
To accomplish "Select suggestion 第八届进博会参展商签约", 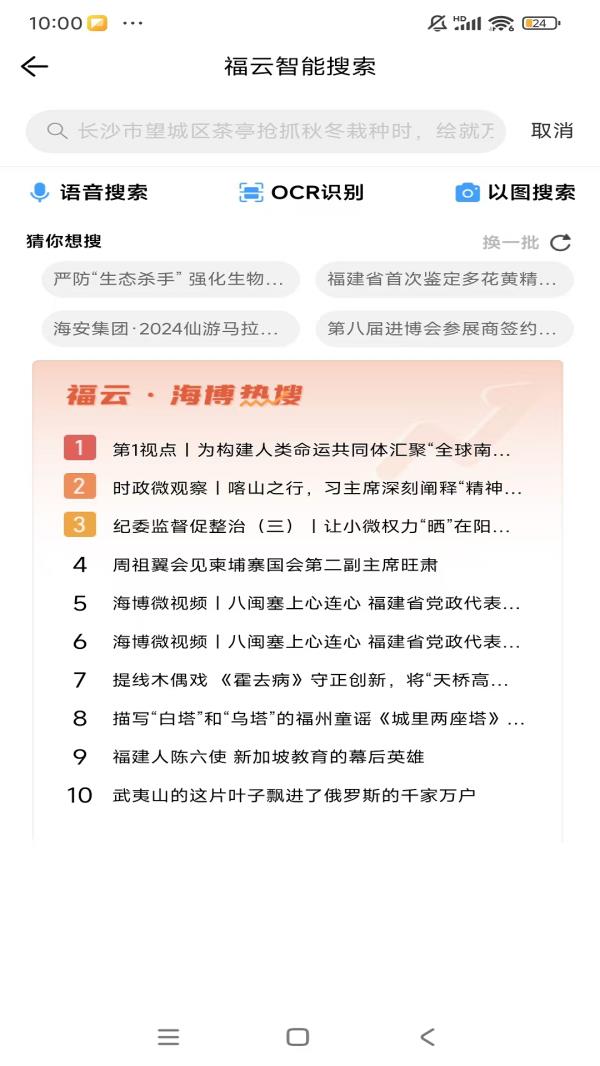I will [443, 328].
